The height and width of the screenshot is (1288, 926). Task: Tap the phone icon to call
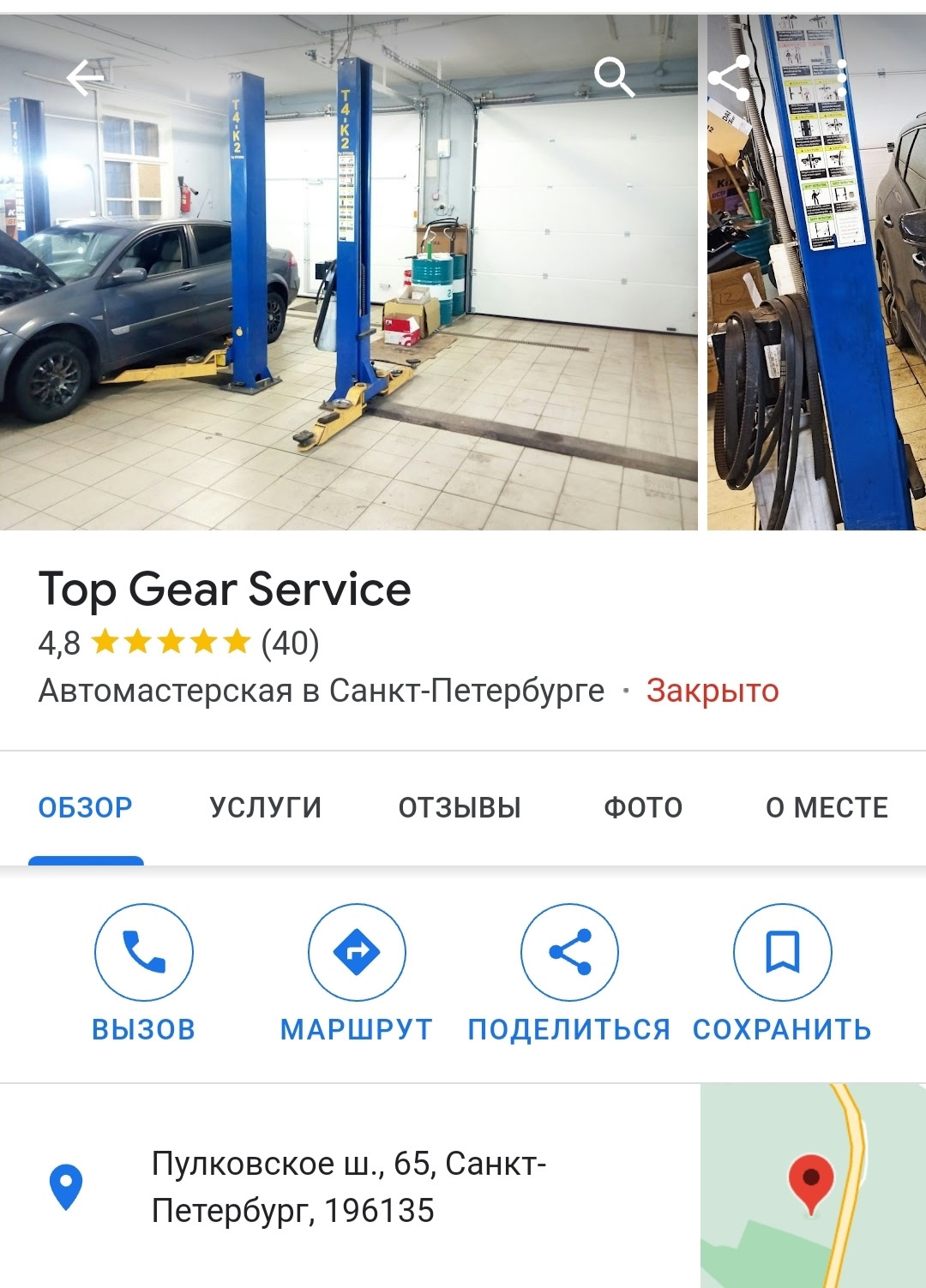(x=143, y=951)
